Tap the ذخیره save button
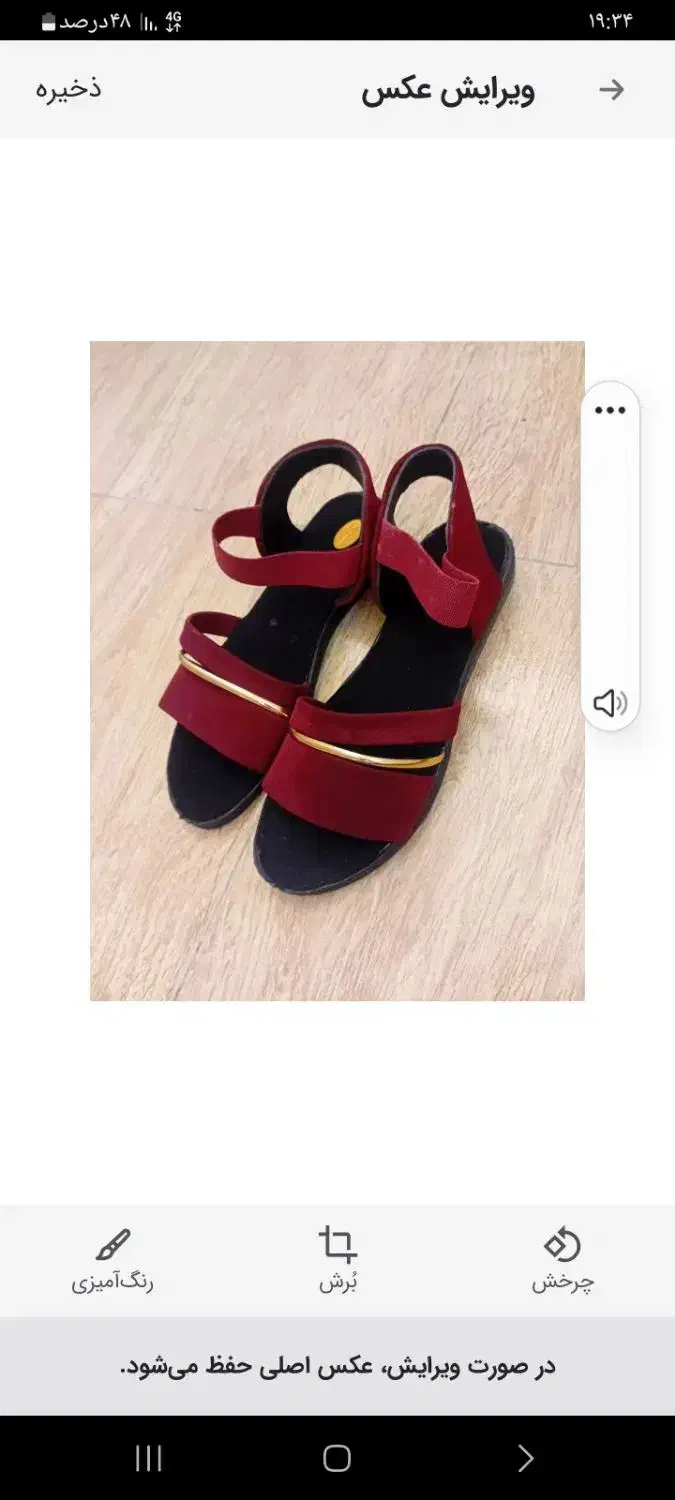 coord(69,88)
